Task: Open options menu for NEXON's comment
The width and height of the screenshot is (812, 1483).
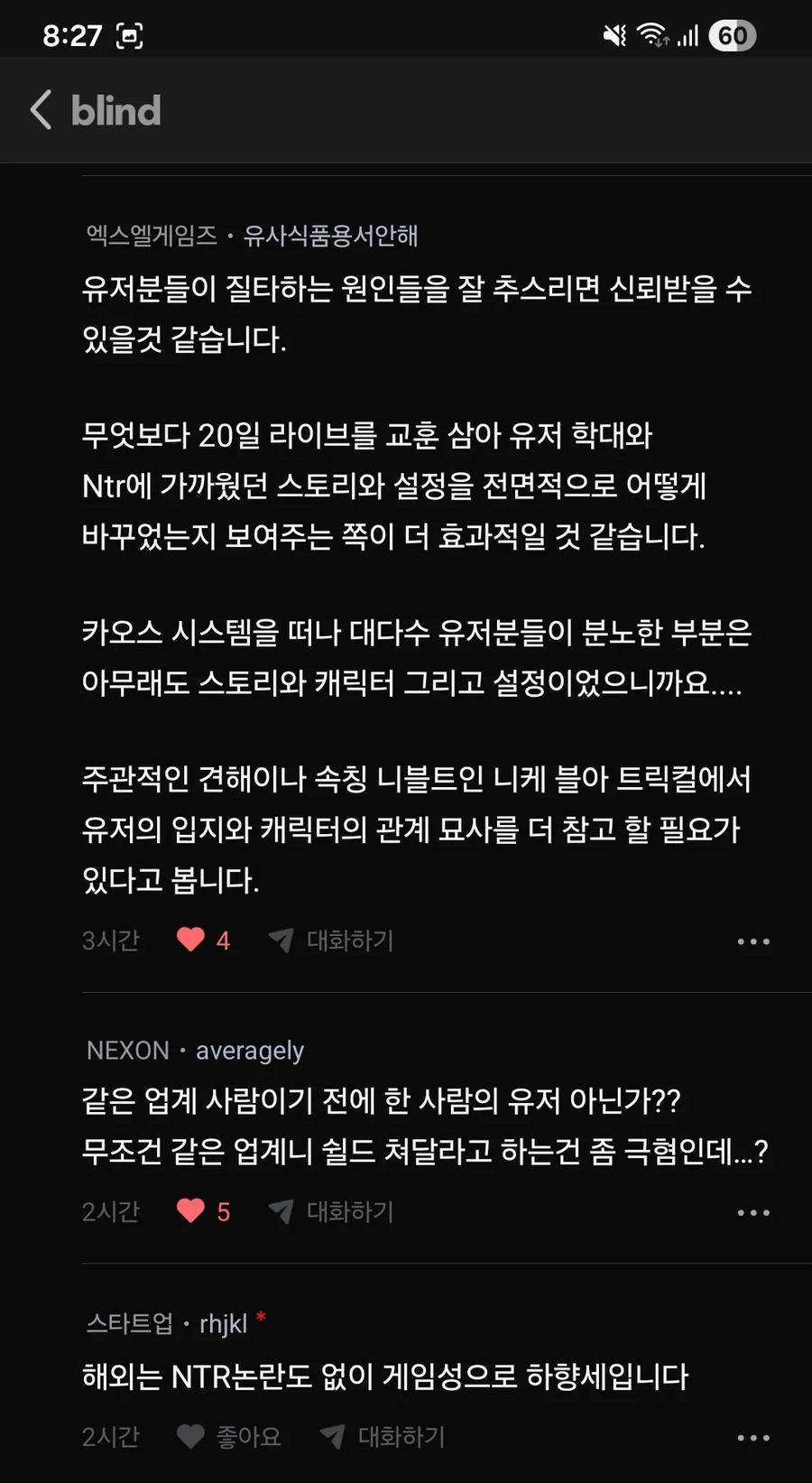Action: pos(752,1211)
